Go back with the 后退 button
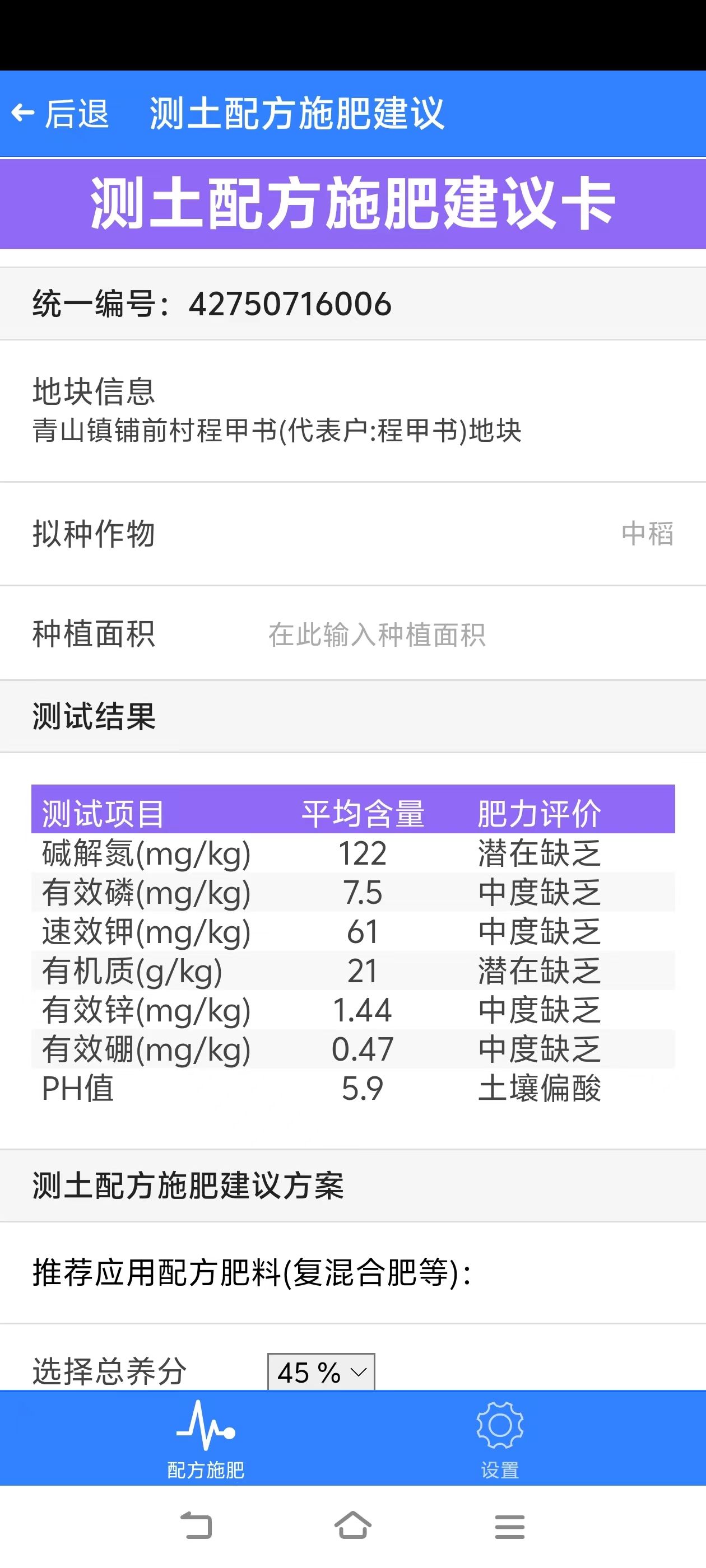This screenshot has width=706, height=1568. click(61, 113)
